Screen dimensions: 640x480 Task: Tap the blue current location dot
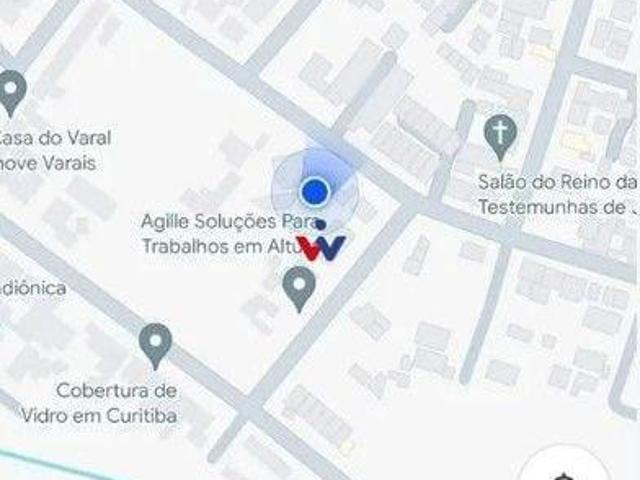point(315,190)
